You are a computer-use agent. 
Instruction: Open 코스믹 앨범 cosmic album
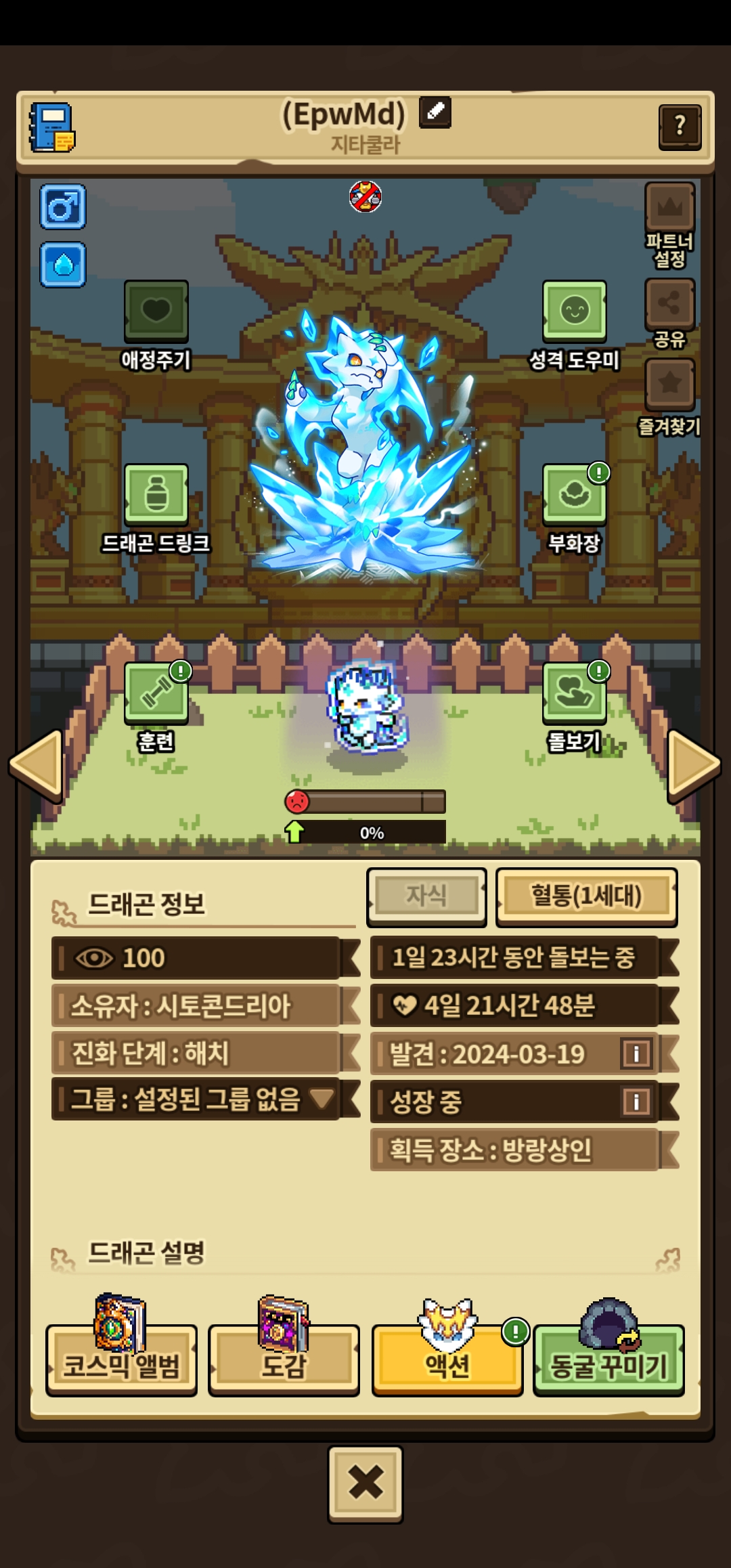[122, 1364]
